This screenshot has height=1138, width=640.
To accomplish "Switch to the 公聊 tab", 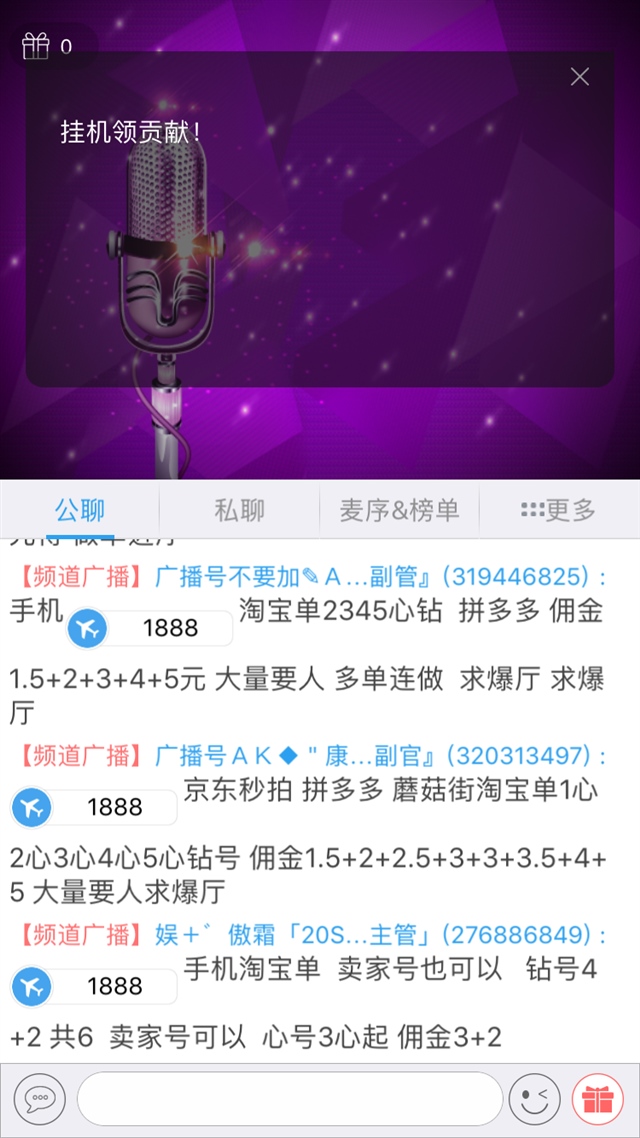I will [80, 510].
